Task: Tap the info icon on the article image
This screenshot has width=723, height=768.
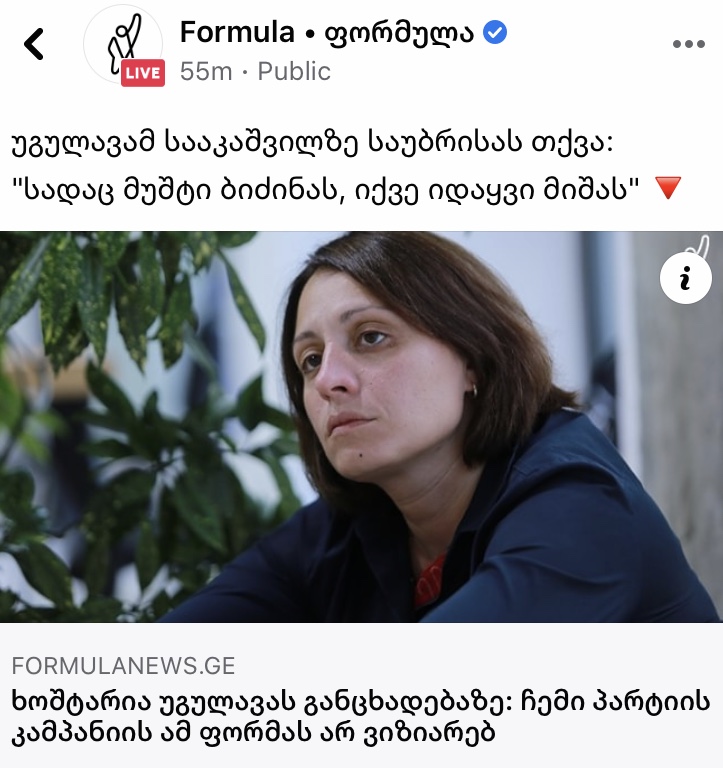Action: 685,279
